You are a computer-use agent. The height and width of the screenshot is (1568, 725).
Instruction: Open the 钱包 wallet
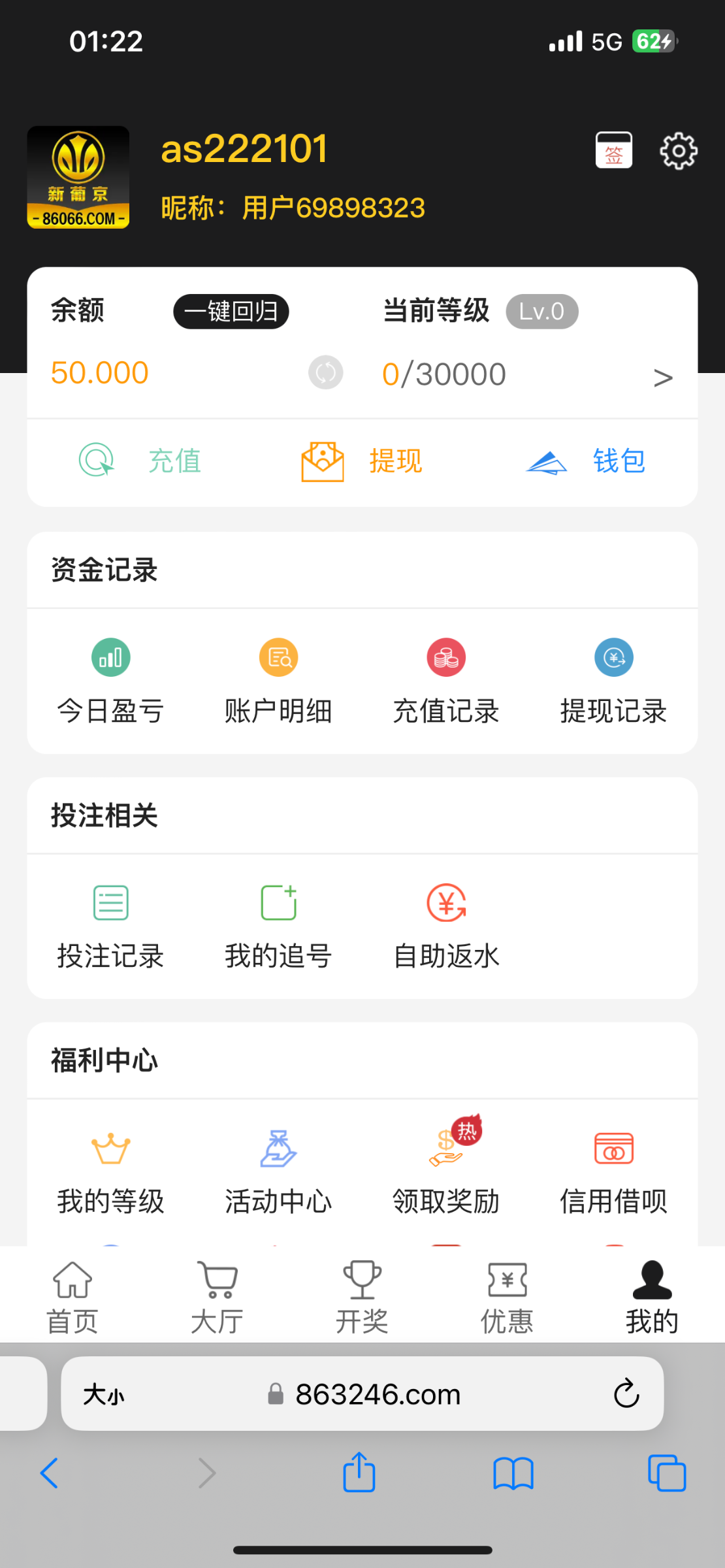point(586,461)
